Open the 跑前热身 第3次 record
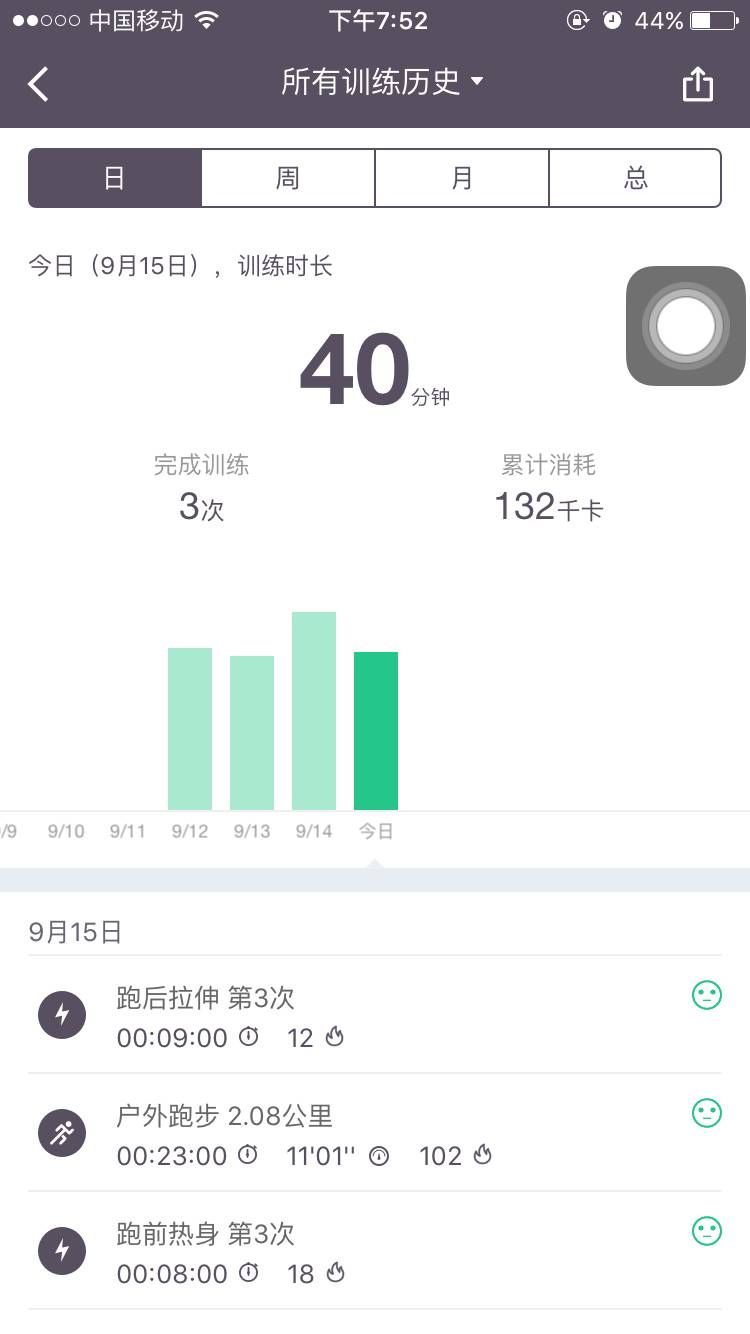Viewport: 750px width, 1334px height. tap(374, 1251)
